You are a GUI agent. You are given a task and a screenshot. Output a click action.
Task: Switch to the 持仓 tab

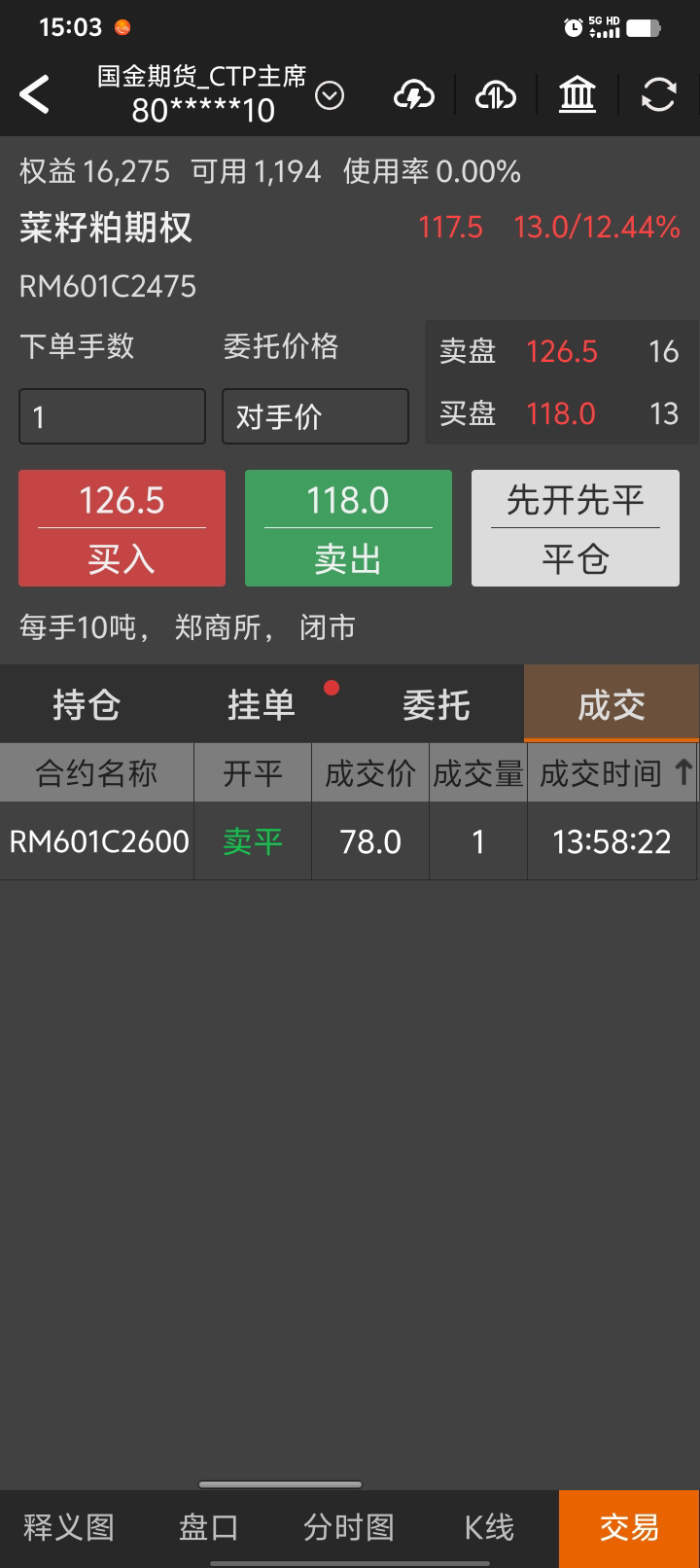(x=87, y=705)
